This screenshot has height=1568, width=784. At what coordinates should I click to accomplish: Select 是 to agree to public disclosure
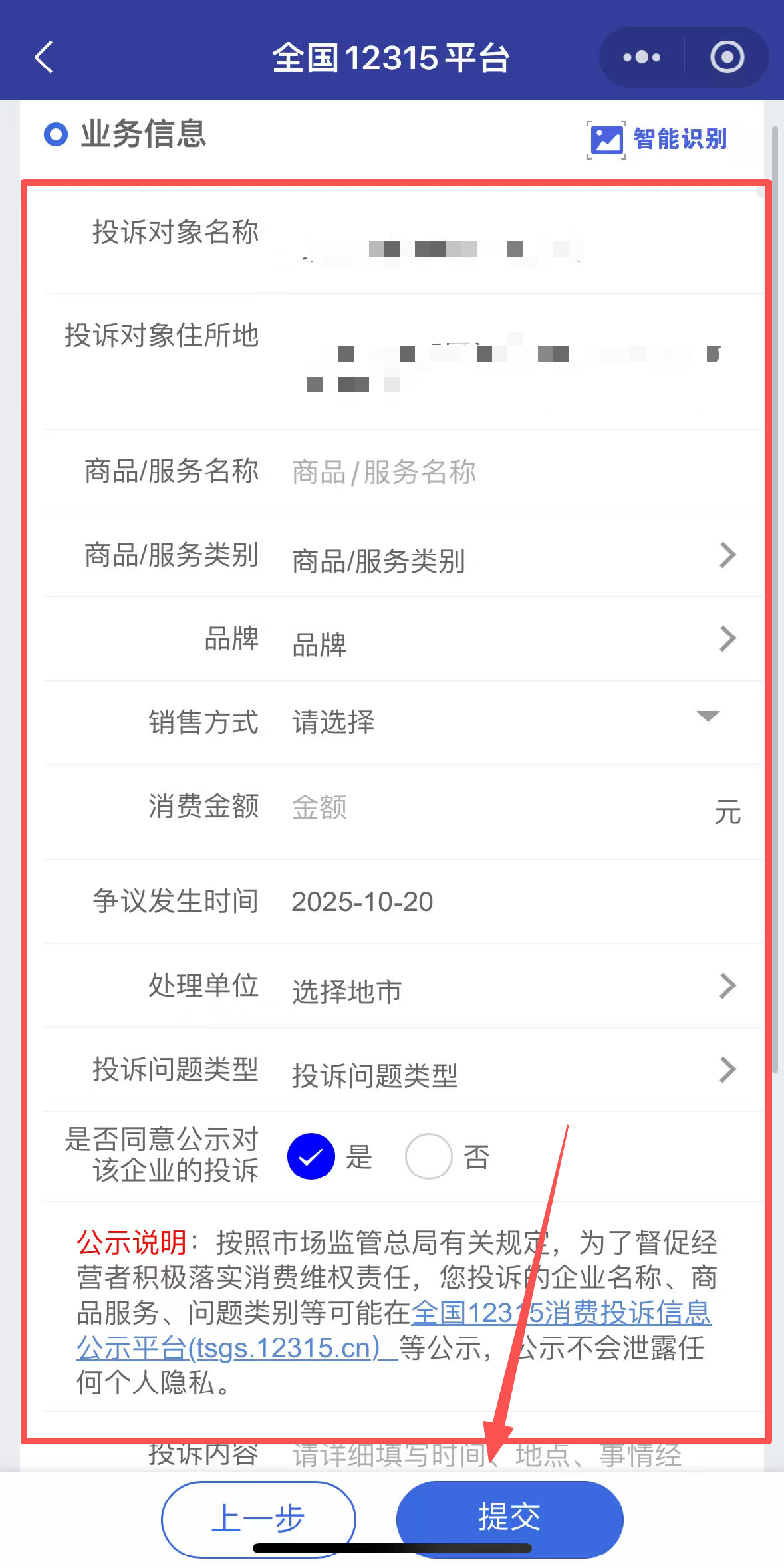pyautogui.click(x=311, y=1156)
